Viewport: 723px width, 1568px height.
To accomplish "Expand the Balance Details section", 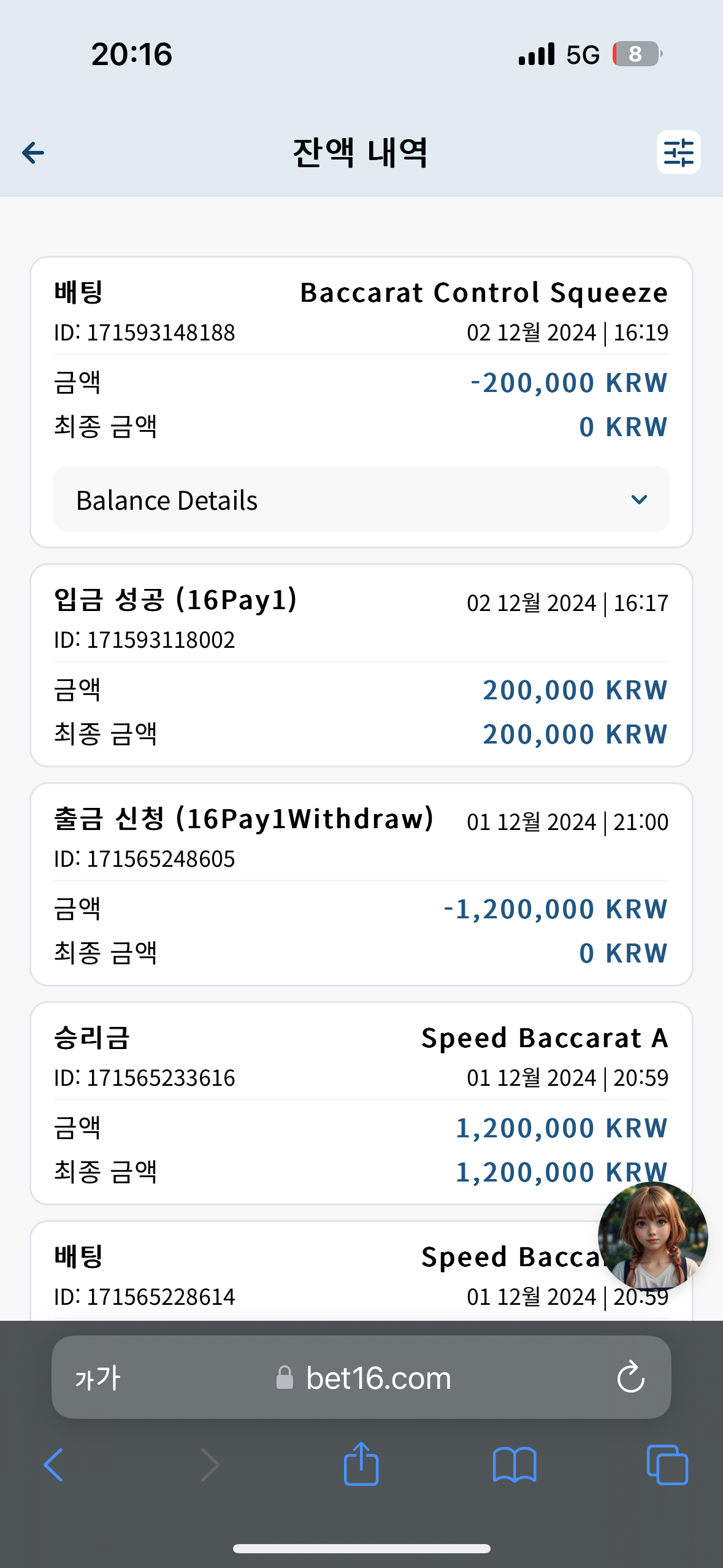I will 361,499.
